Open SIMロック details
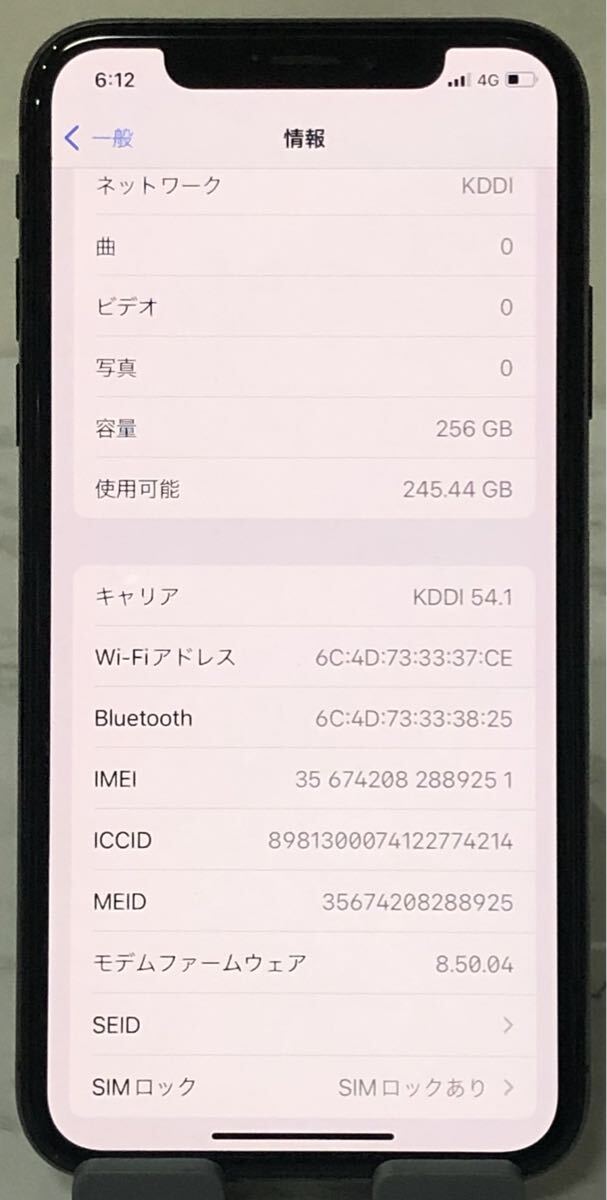Image resolution: width=607 pixels, height=1200 pixels. tap(304, 1087)
